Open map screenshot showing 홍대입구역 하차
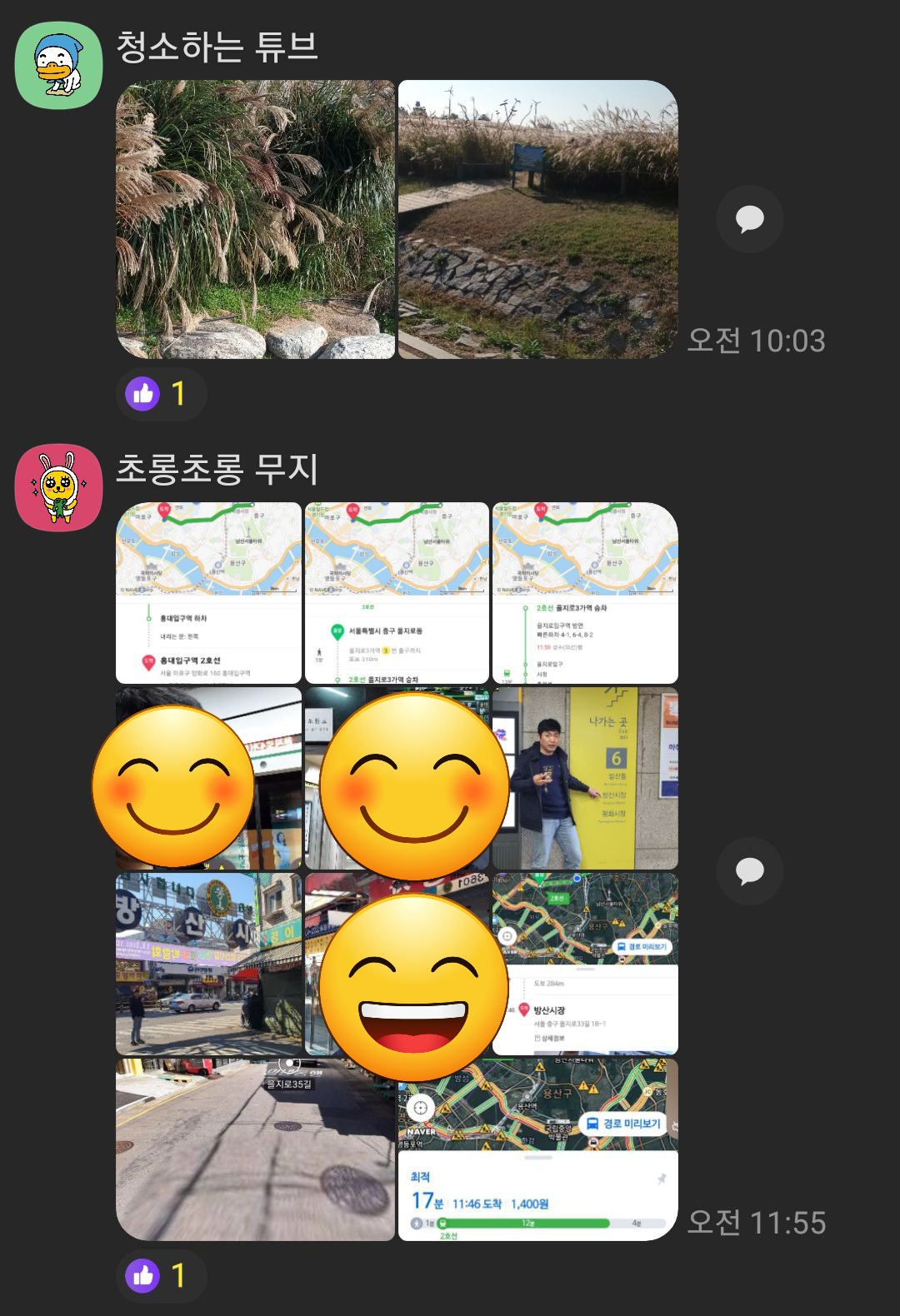The width and height of the screenshot is (900, 1316). pos(208,593)
